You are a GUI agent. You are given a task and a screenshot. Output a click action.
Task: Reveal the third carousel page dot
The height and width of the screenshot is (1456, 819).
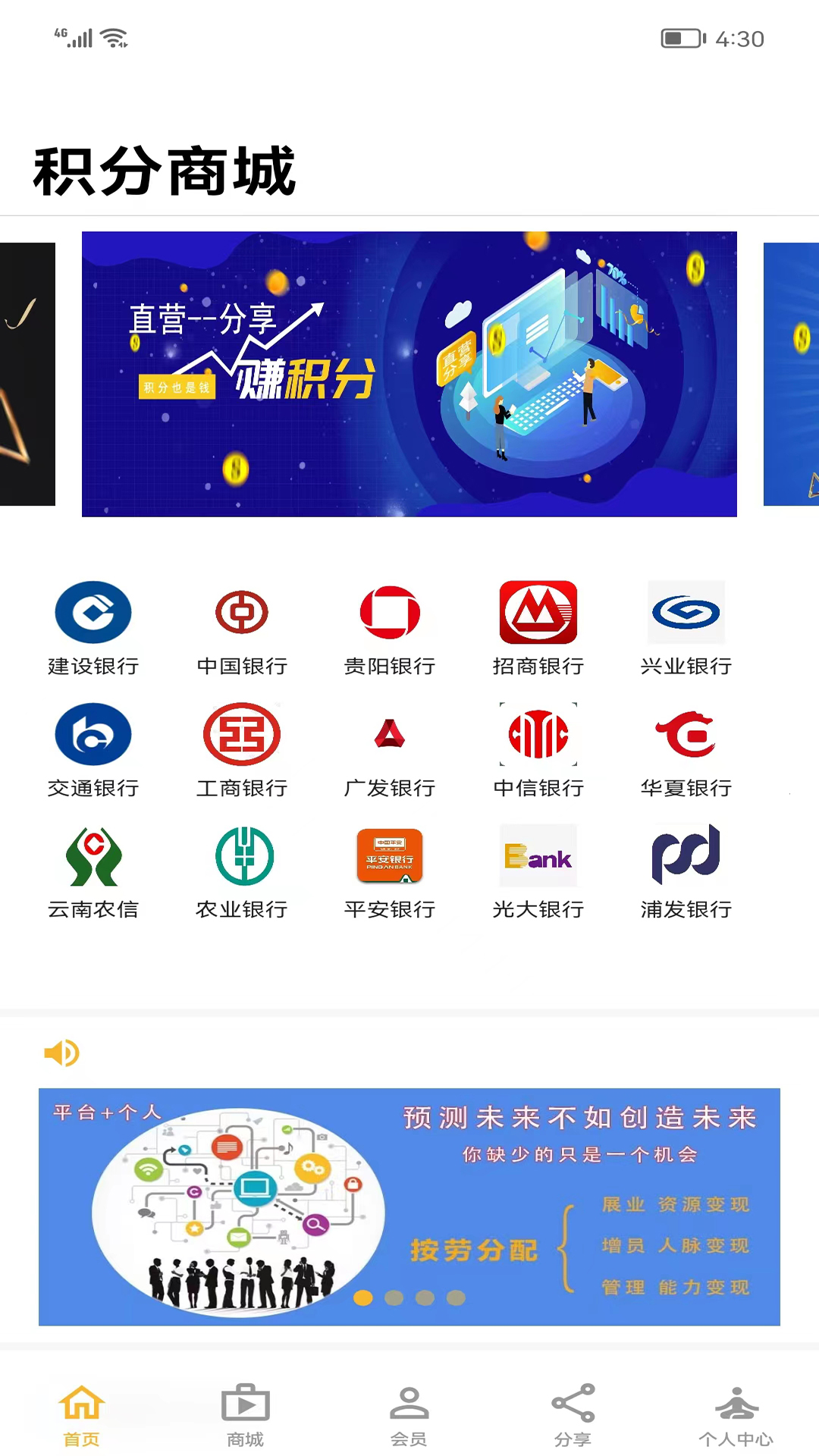(x=425, y=1298)
